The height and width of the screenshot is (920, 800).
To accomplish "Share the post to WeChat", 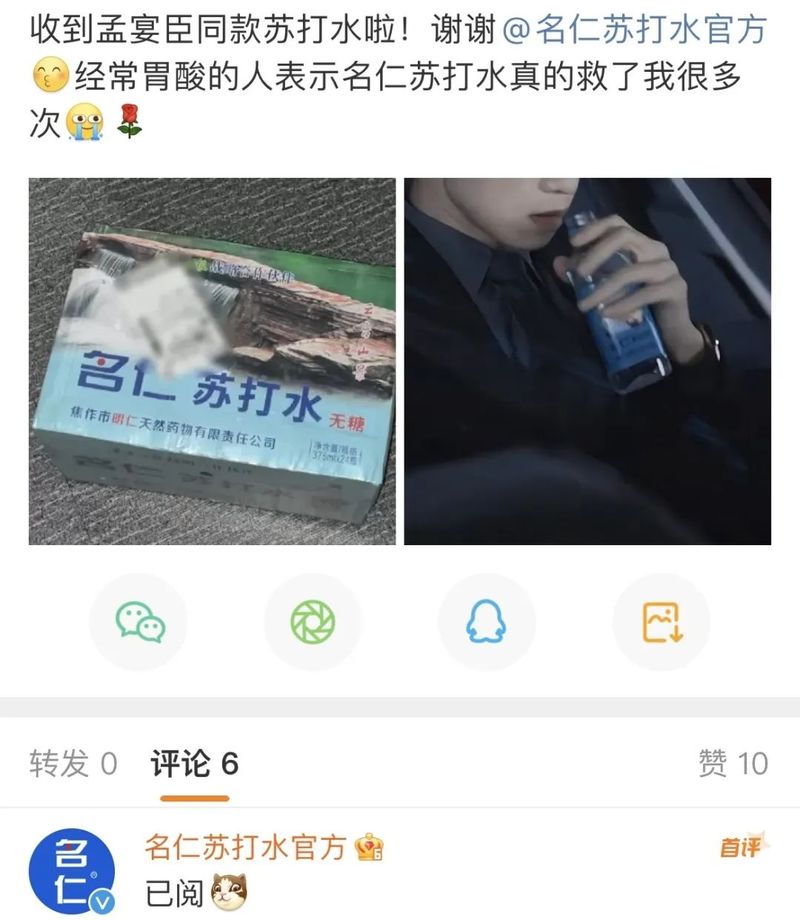I will pyautogui.click(x=139, y=622).
